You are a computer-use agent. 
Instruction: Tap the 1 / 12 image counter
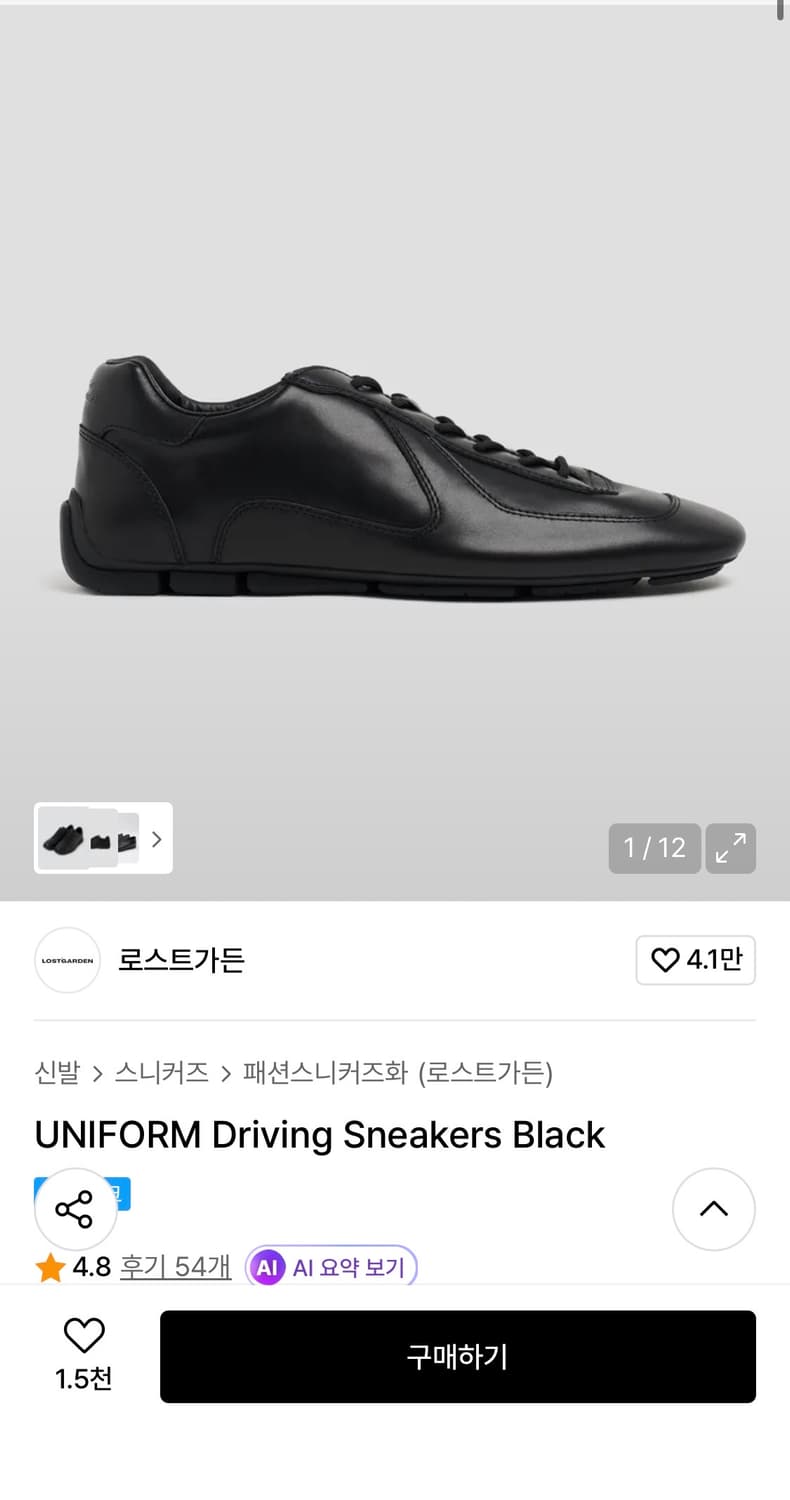pos(654,848)
